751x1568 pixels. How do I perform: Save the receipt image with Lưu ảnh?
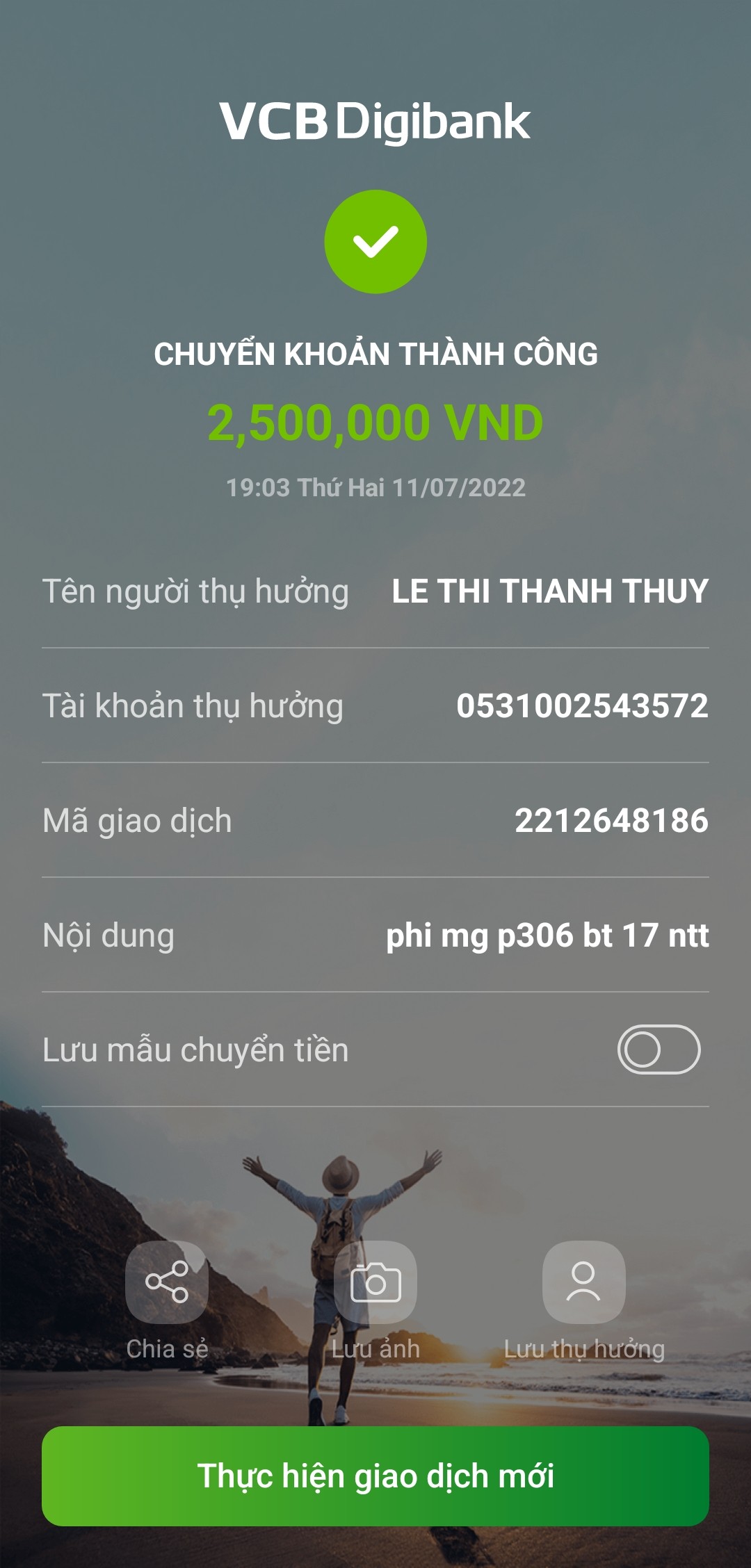pyautogui.click(x=375, y=1282)
